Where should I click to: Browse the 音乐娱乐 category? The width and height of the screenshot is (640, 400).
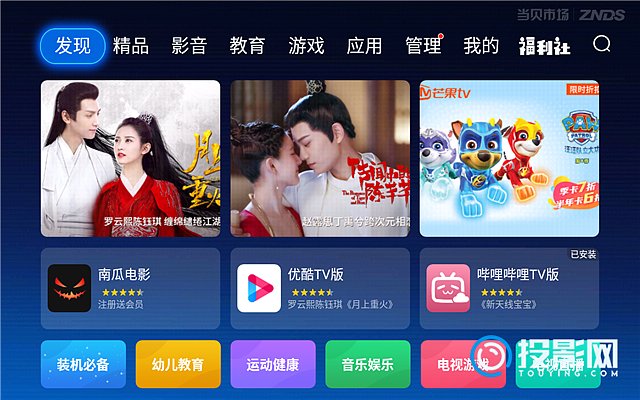point(367,364)
